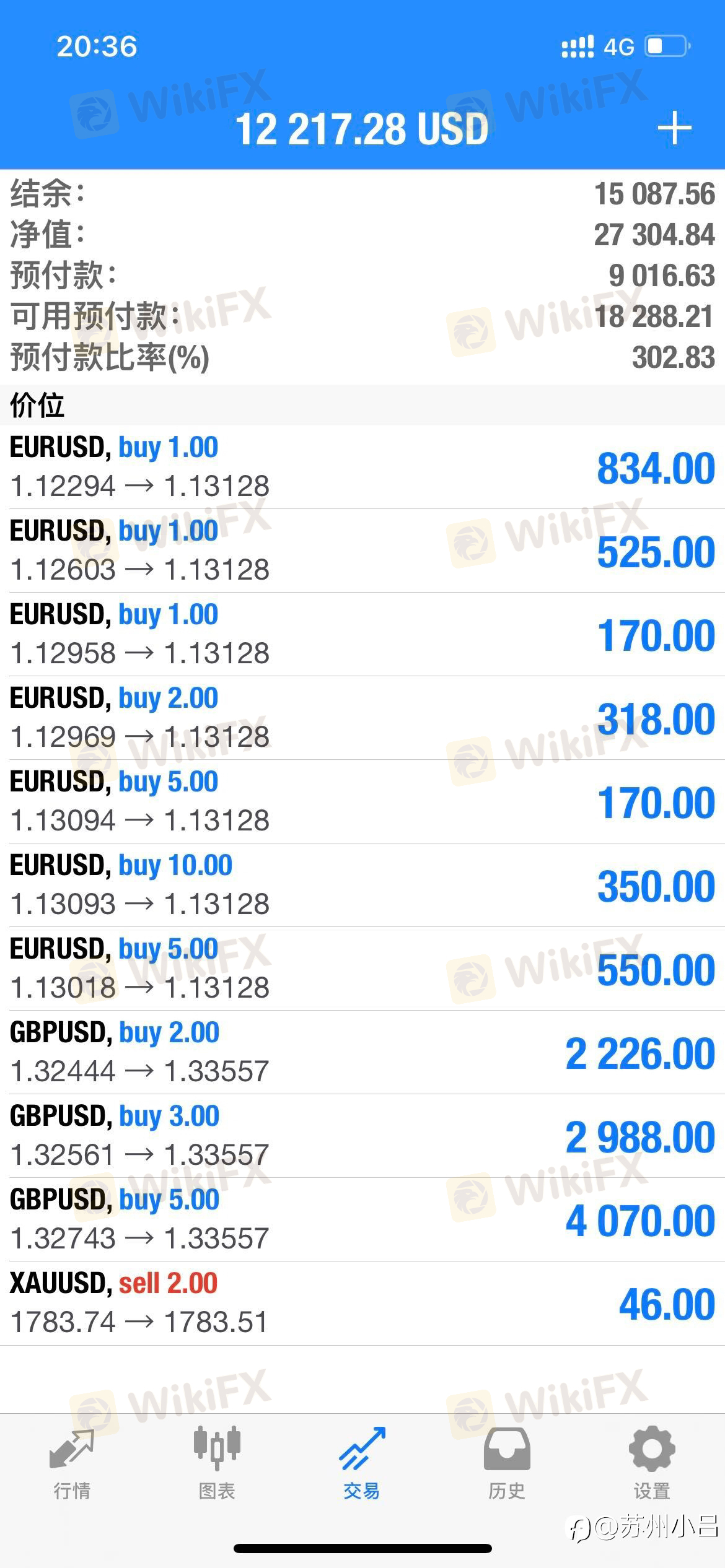Tap EURUSD position opened at 1.12958
Screen dimensions: 725x1568
coord(362,634)
